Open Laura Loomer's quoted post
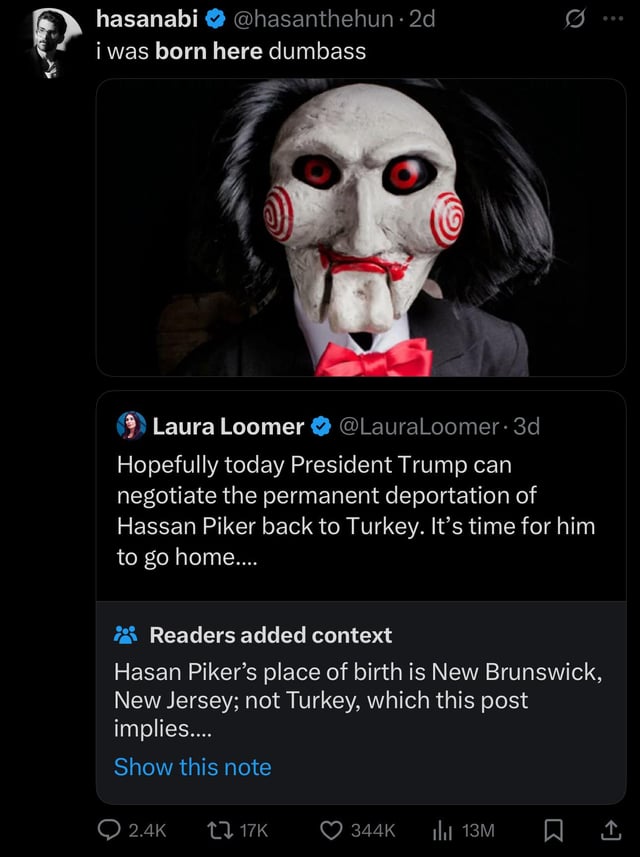640x857 pixels. pyautogui.click(x=360, y=495)
